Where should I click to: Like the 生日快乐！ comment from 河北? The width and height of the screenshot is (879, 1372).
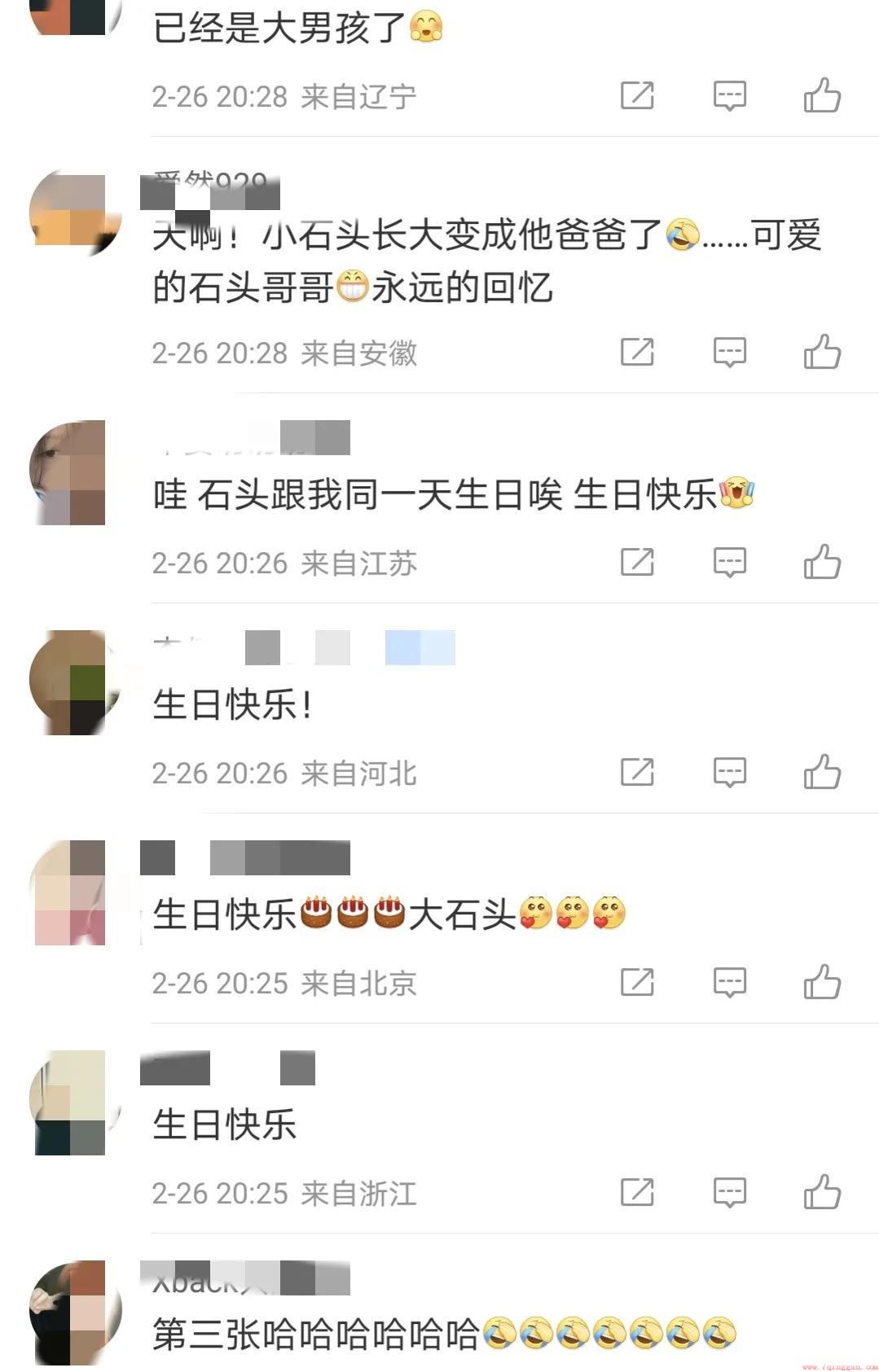(822, 773)
